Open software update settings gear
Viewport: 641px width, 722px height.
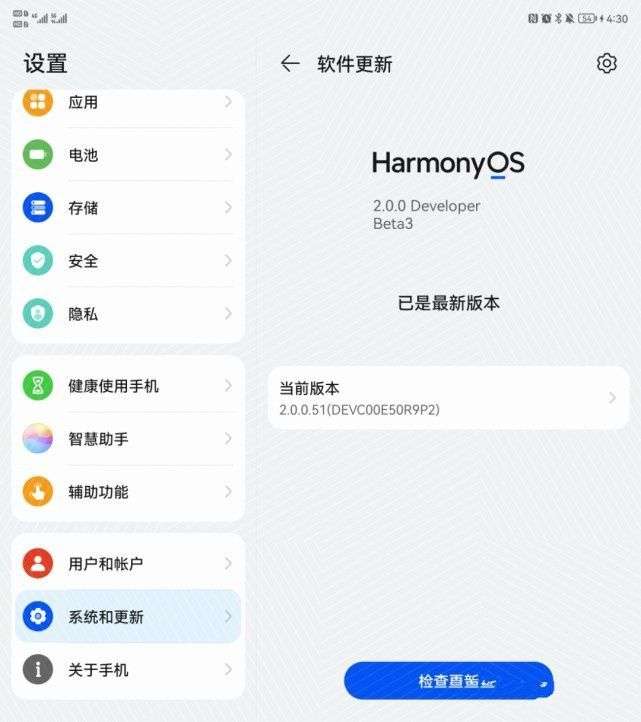(606, 63)
